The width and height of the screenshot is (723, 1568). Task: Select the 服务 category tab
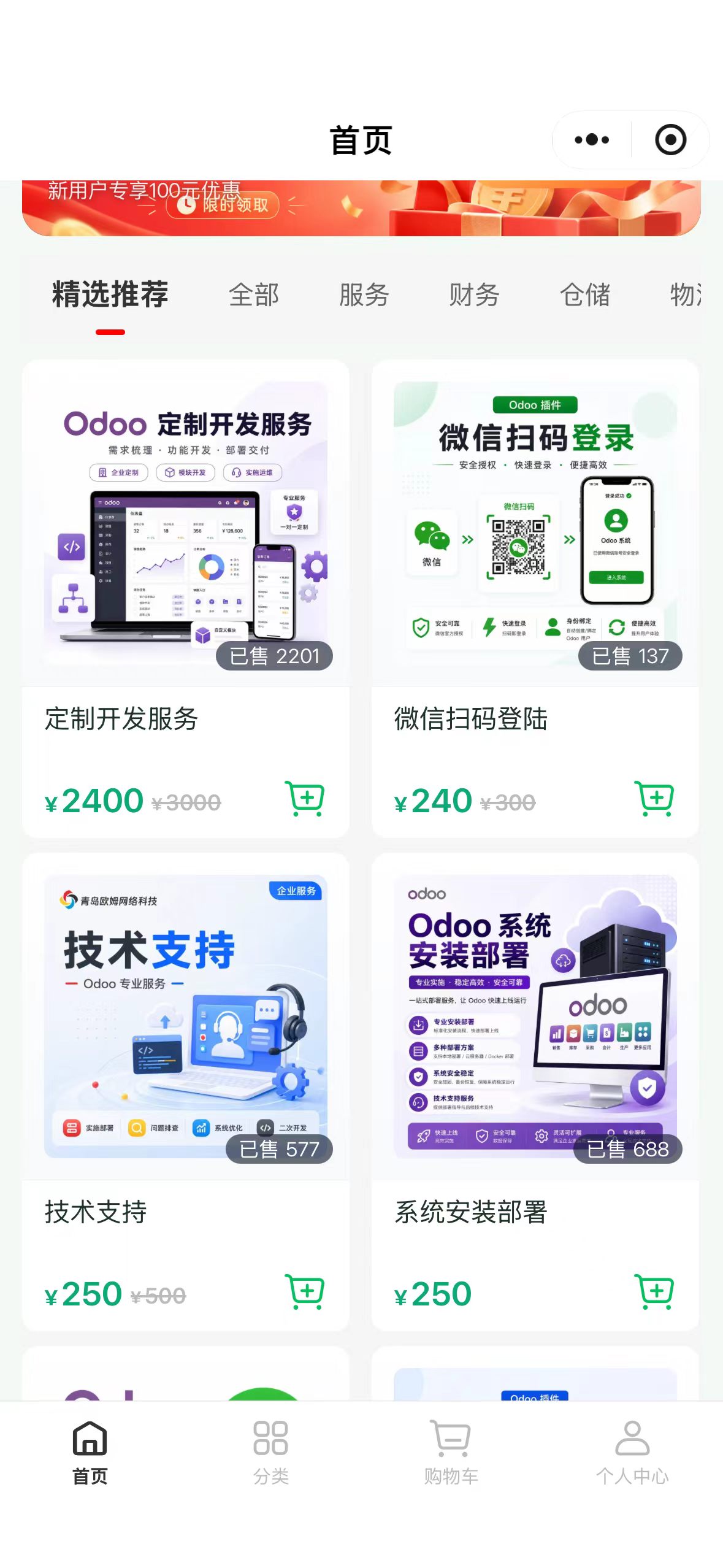click(x=364, y=295)
